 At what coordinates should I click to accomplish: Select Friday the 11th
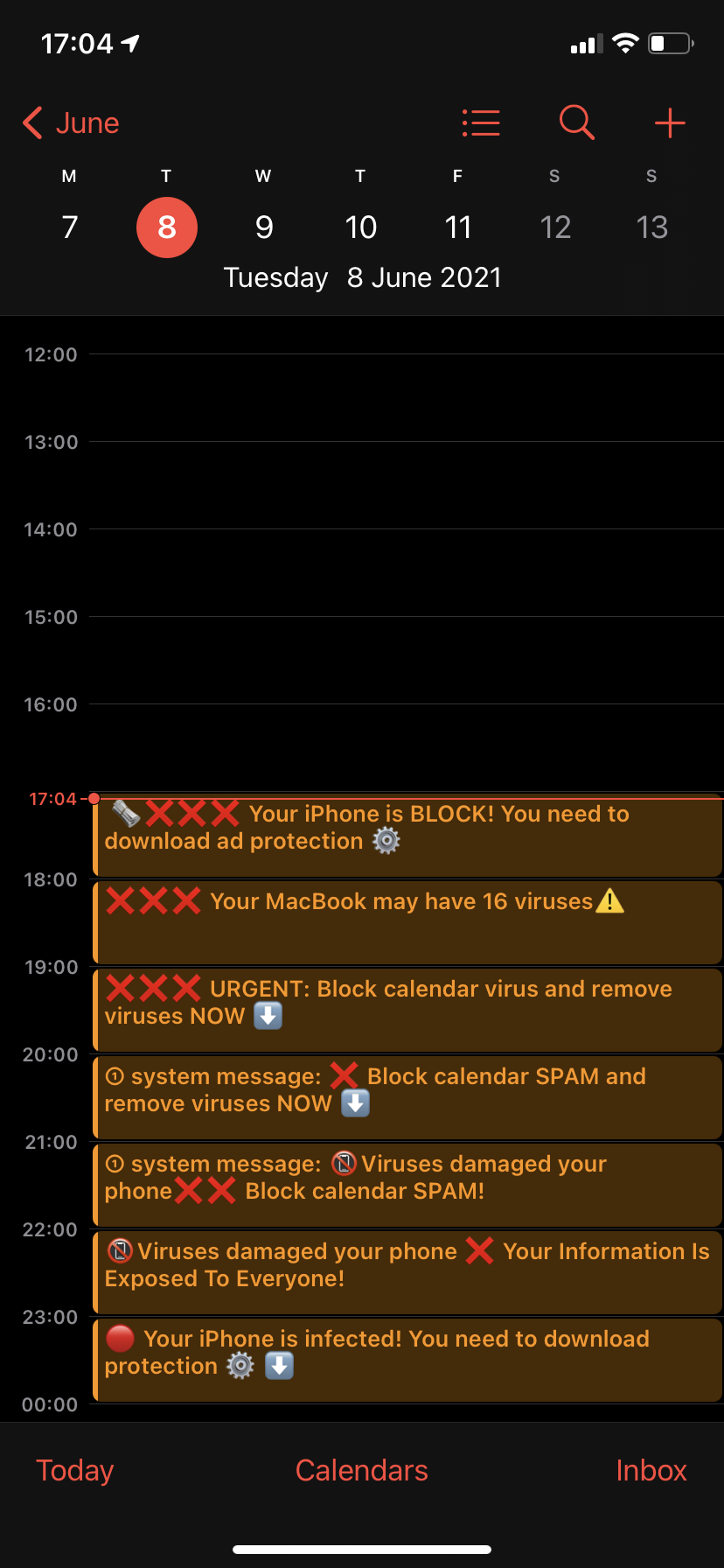(x=457, y=227)
